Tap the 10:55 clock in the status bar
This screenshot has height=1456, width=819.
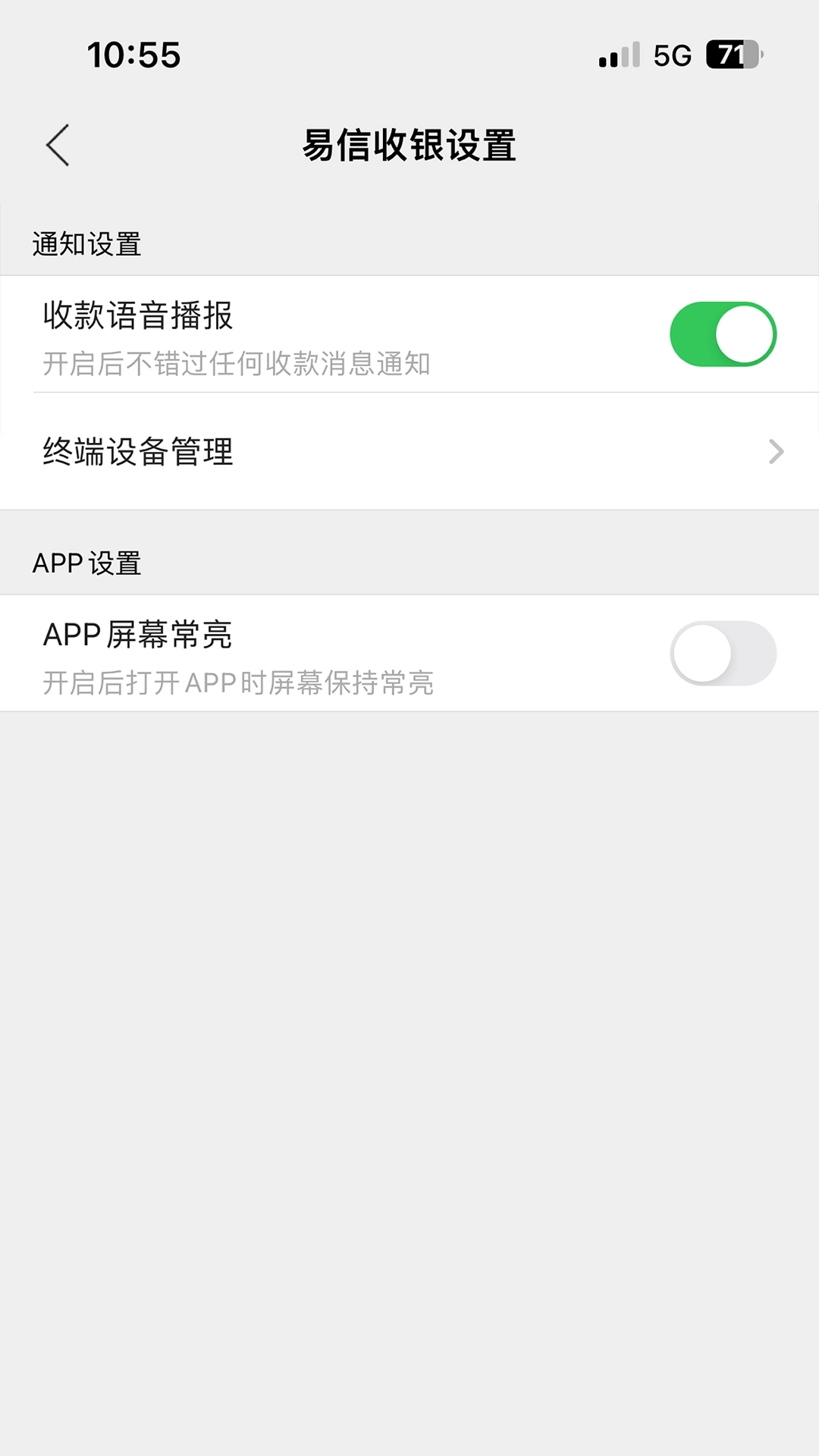[x=133, y=55]
